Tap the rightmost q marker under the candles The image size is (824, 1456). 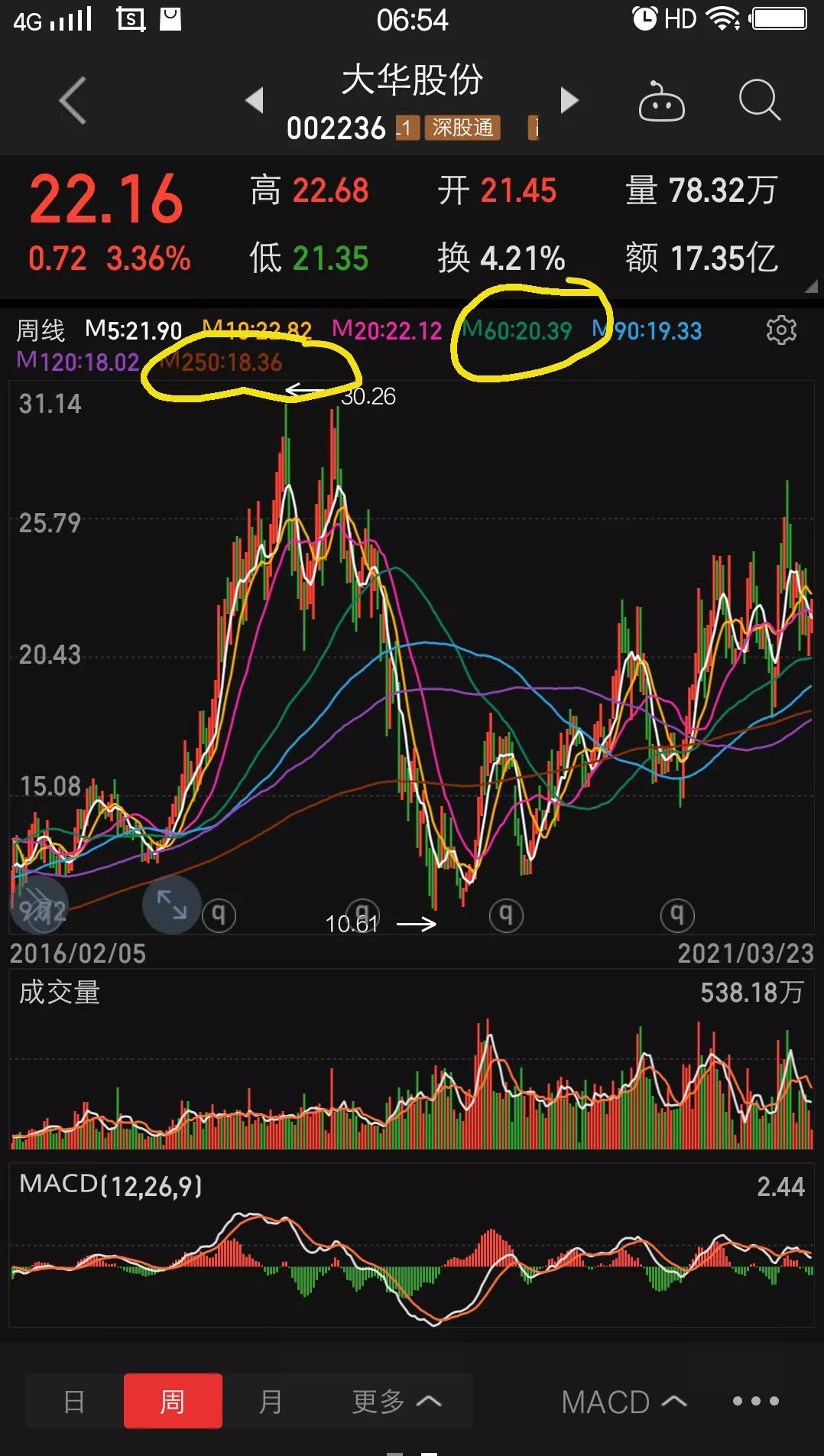click(677, 915)
